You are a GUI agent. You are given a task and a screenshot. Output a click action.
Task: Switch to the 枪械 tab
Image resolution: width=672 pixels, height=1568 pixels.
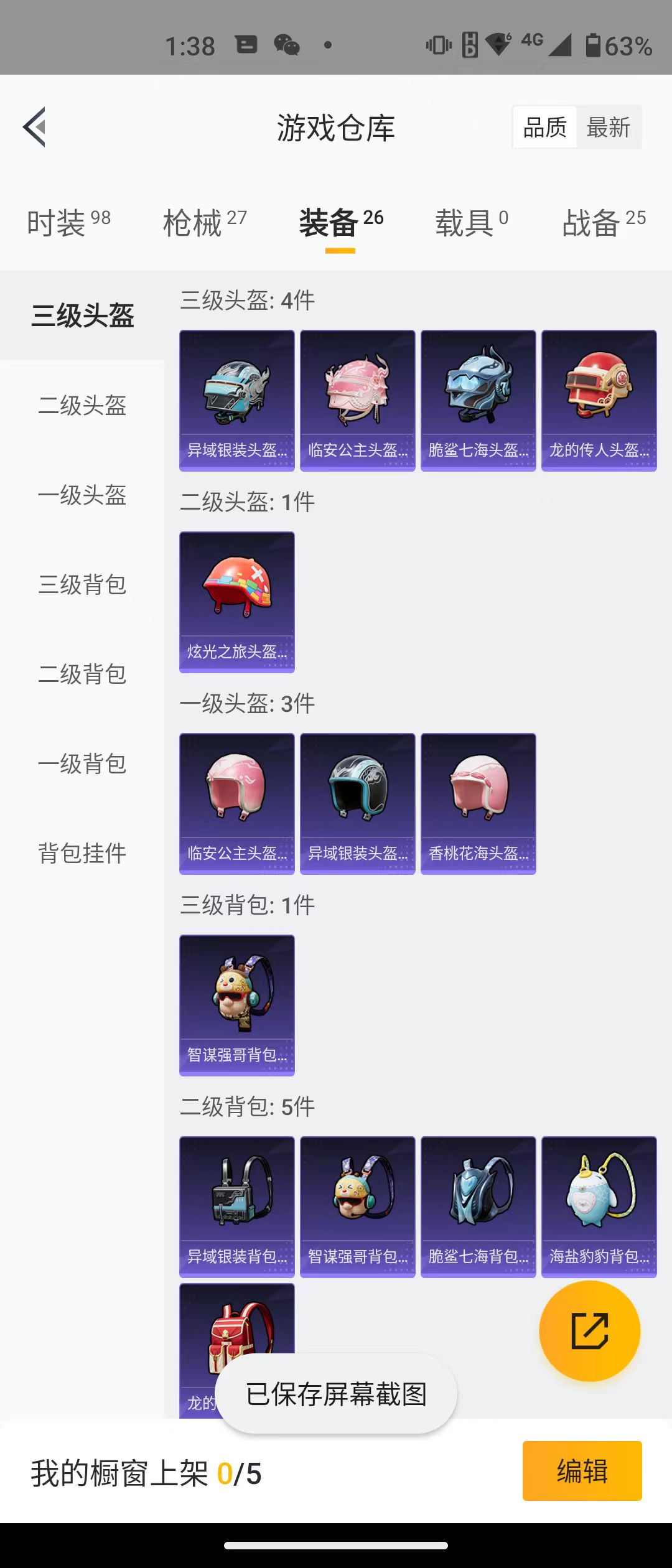[x=205, y=223]
